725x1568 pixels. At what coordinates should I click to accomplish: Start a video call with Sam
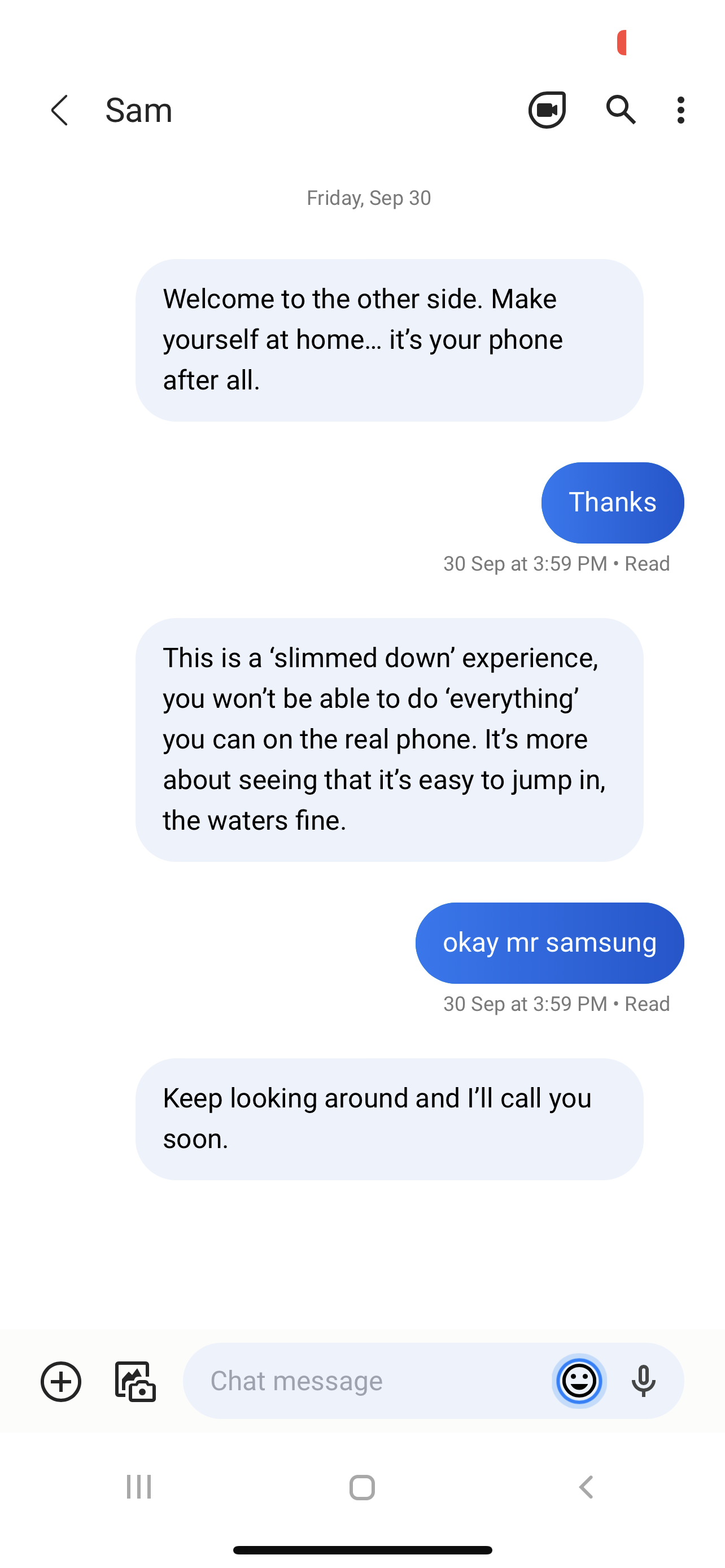tap(547, 110)
